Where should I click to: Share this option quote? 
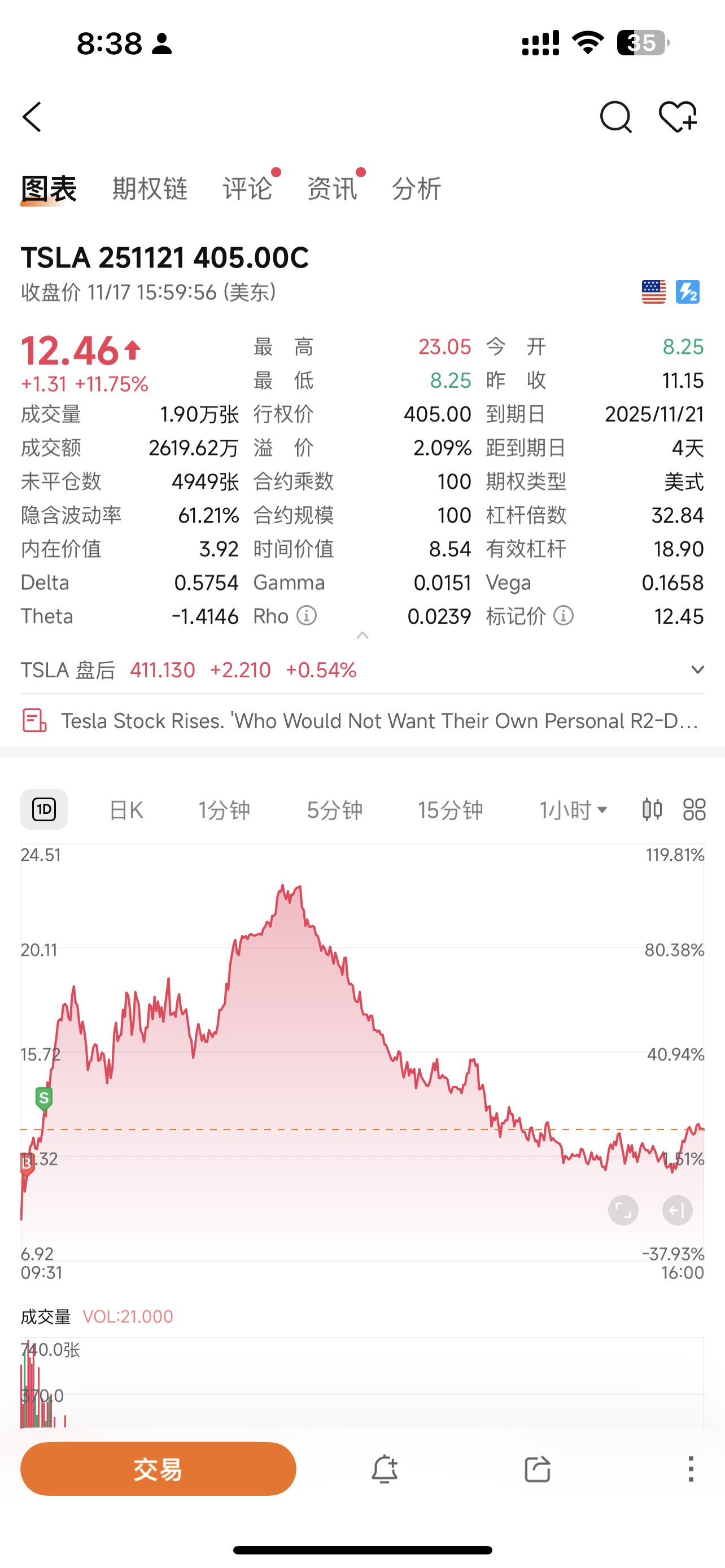538,1469
